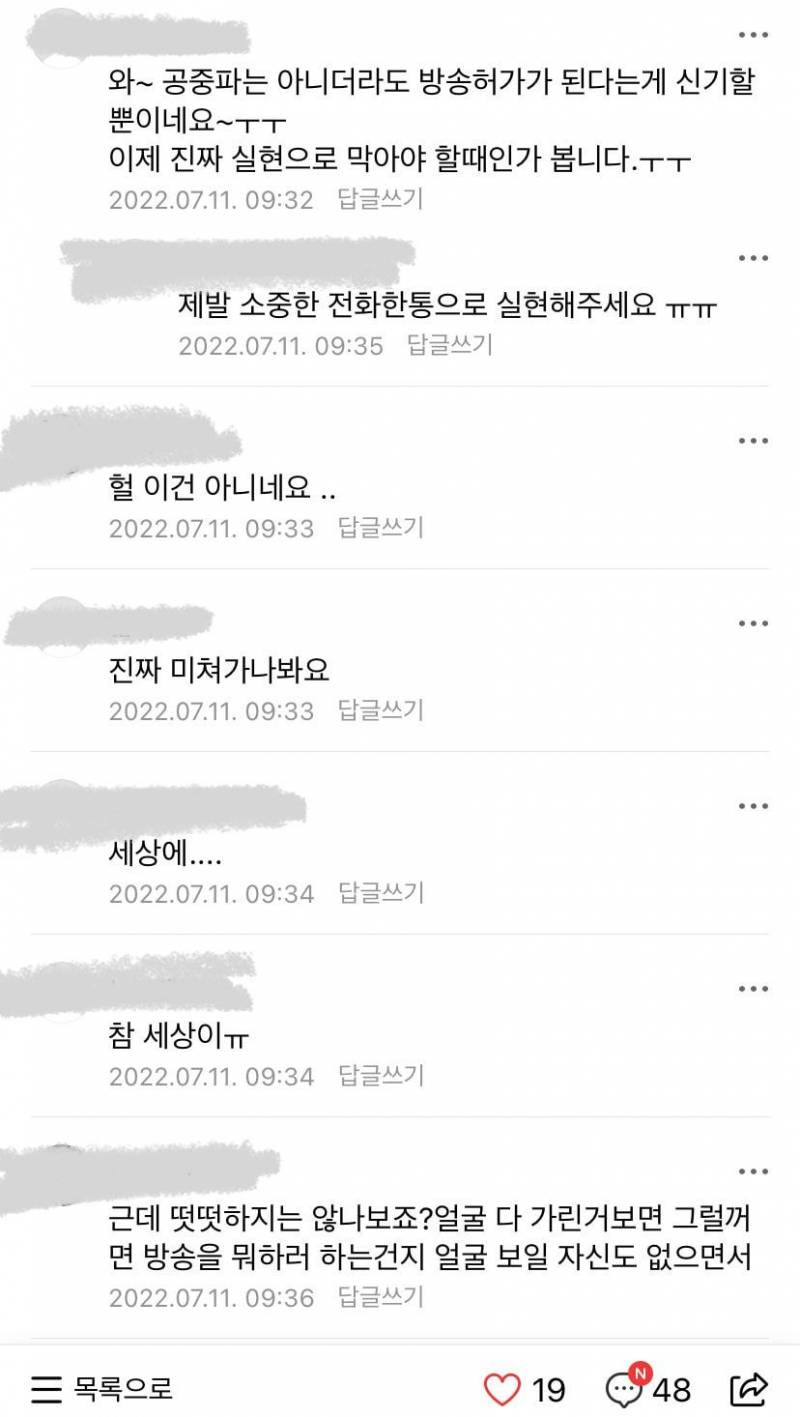Open overflow menu on '제발 소중한 전화한통' reply

click(752, 258)
